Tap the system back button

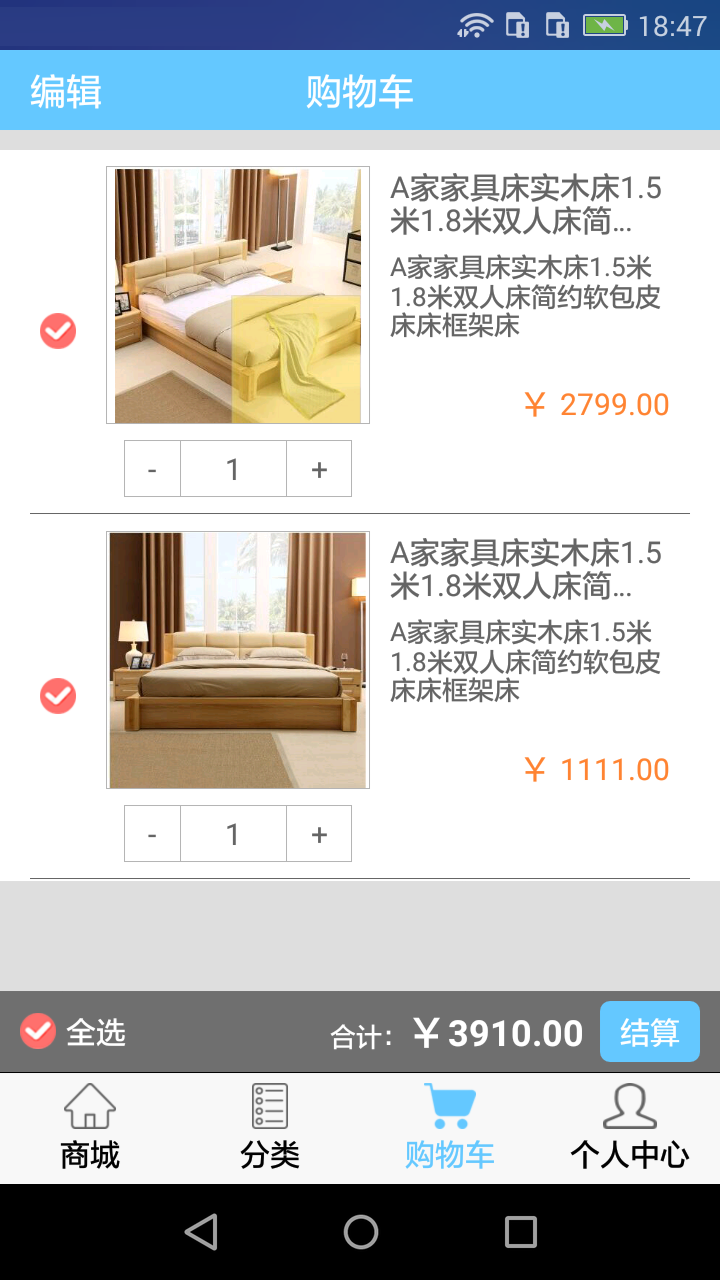click(201, 1232)
